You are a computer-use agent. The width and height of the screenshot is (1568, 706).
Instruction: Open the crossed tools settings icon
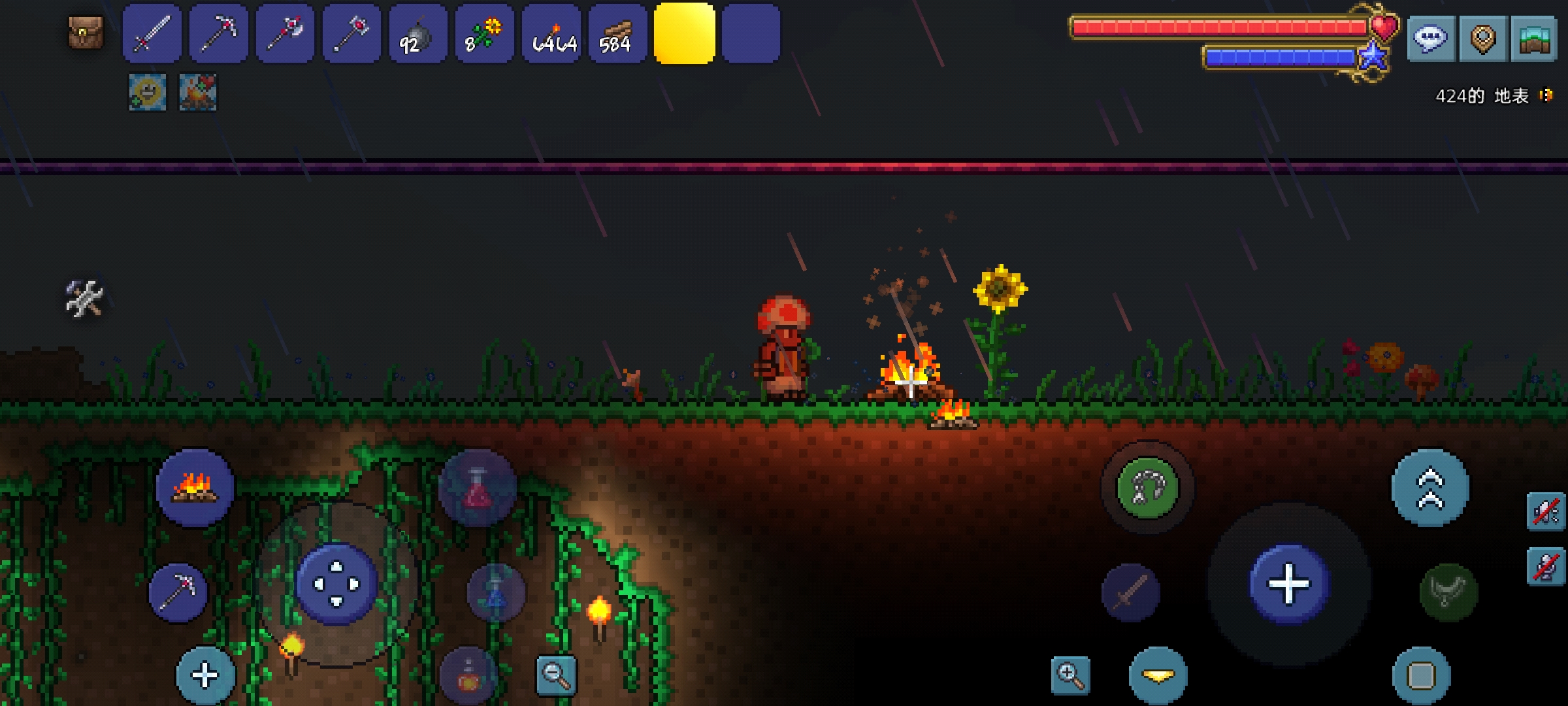tap(84, 299)
